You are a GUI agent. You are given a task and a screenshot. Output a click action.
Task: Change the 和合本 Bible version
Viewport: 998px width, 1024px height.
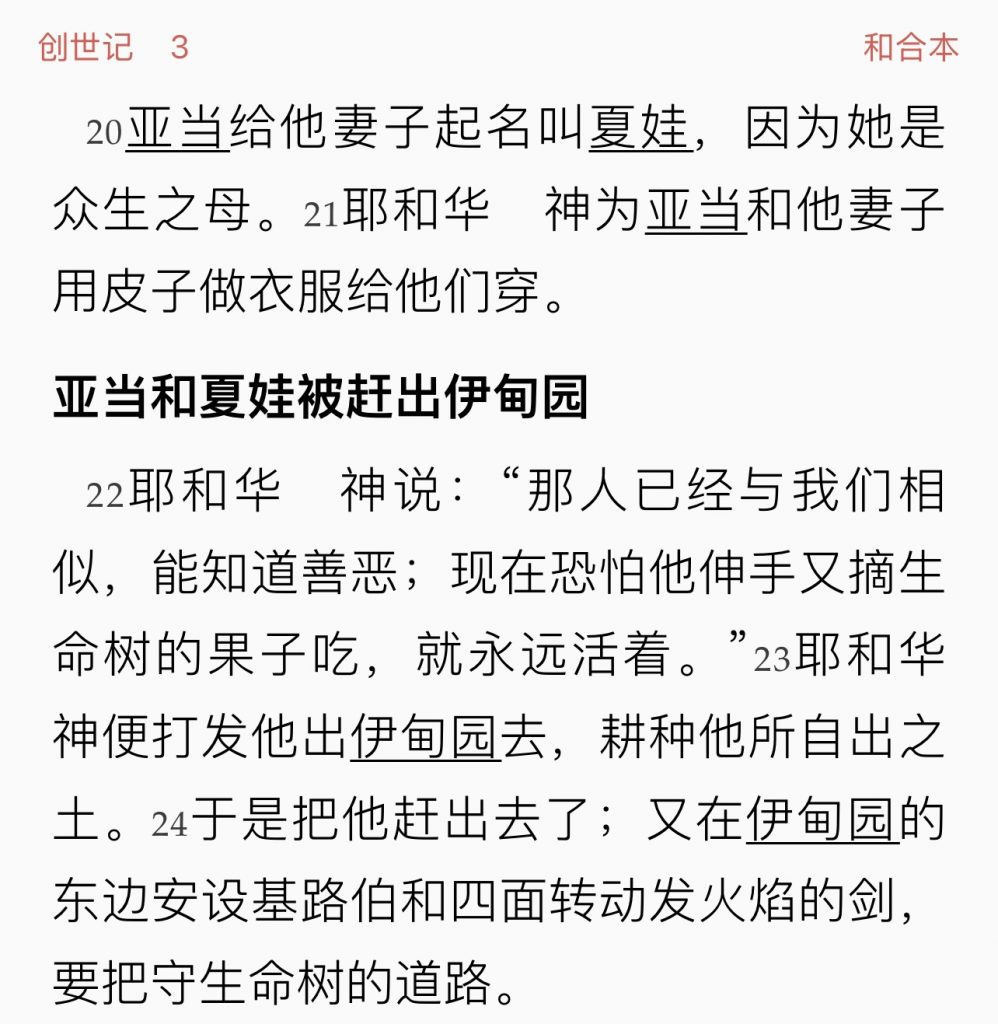(910, 47)
